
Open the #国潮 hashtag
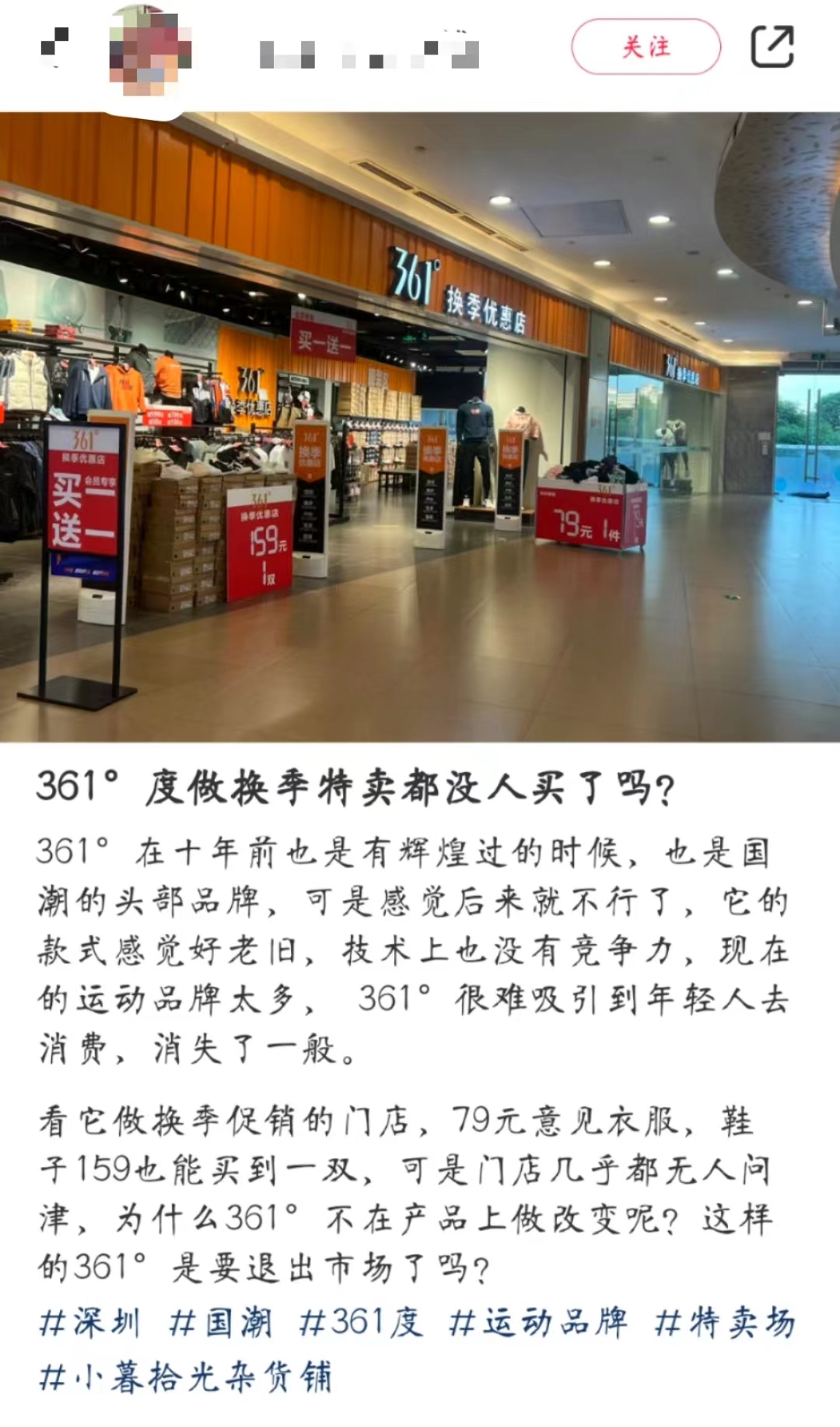[x=220, y=1323]
